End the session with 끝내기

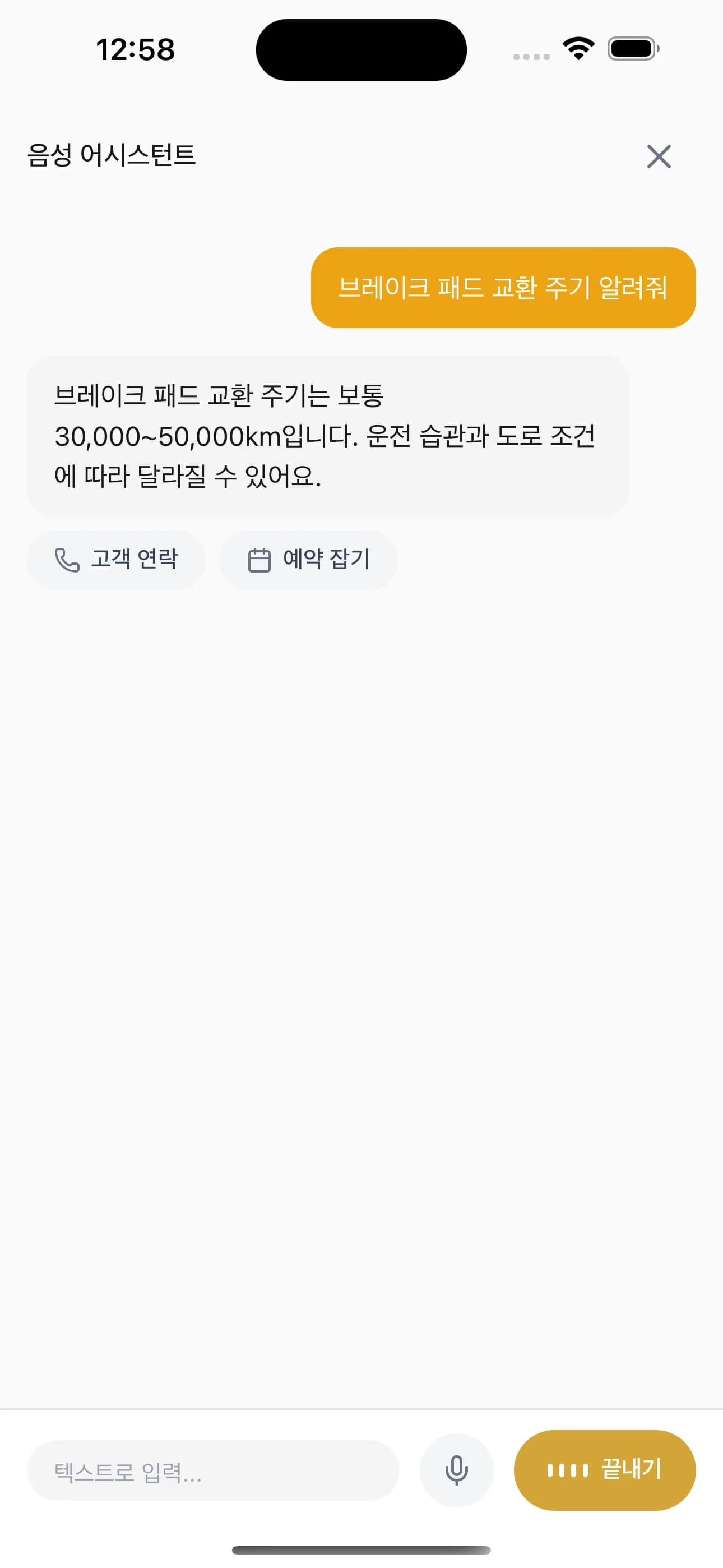(604, 1470)
